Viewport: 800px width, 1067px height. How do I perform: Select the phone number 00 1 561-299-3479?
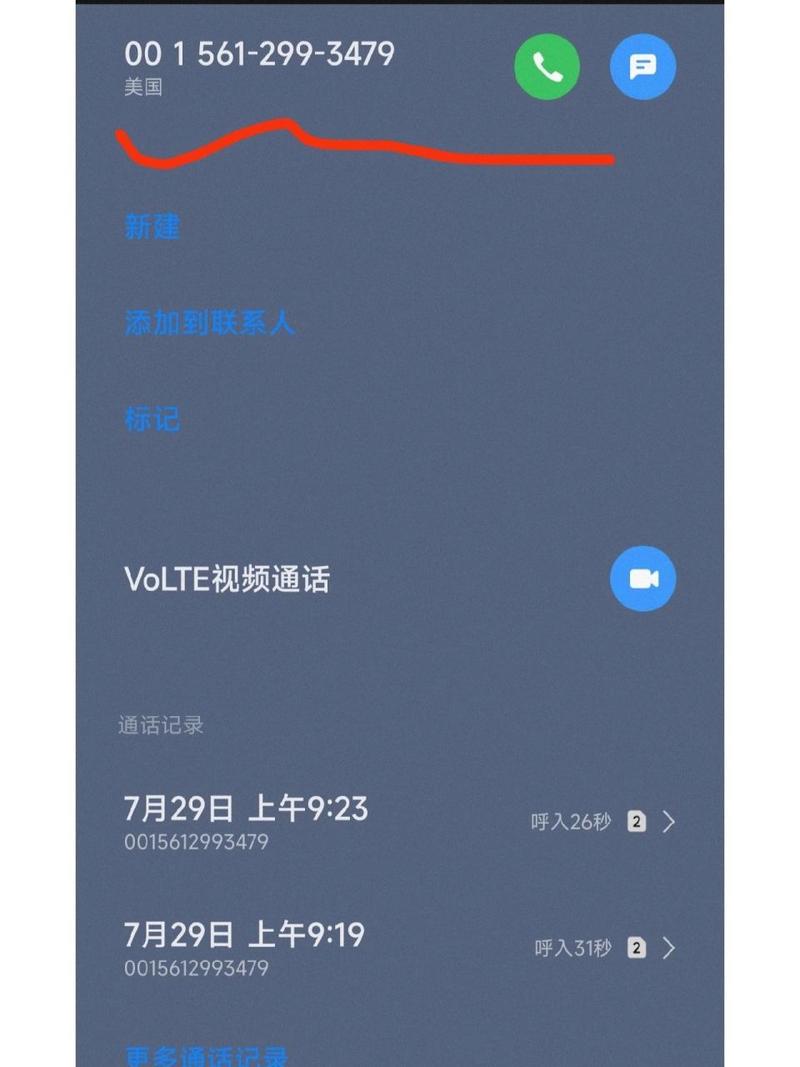click(258, 54)
